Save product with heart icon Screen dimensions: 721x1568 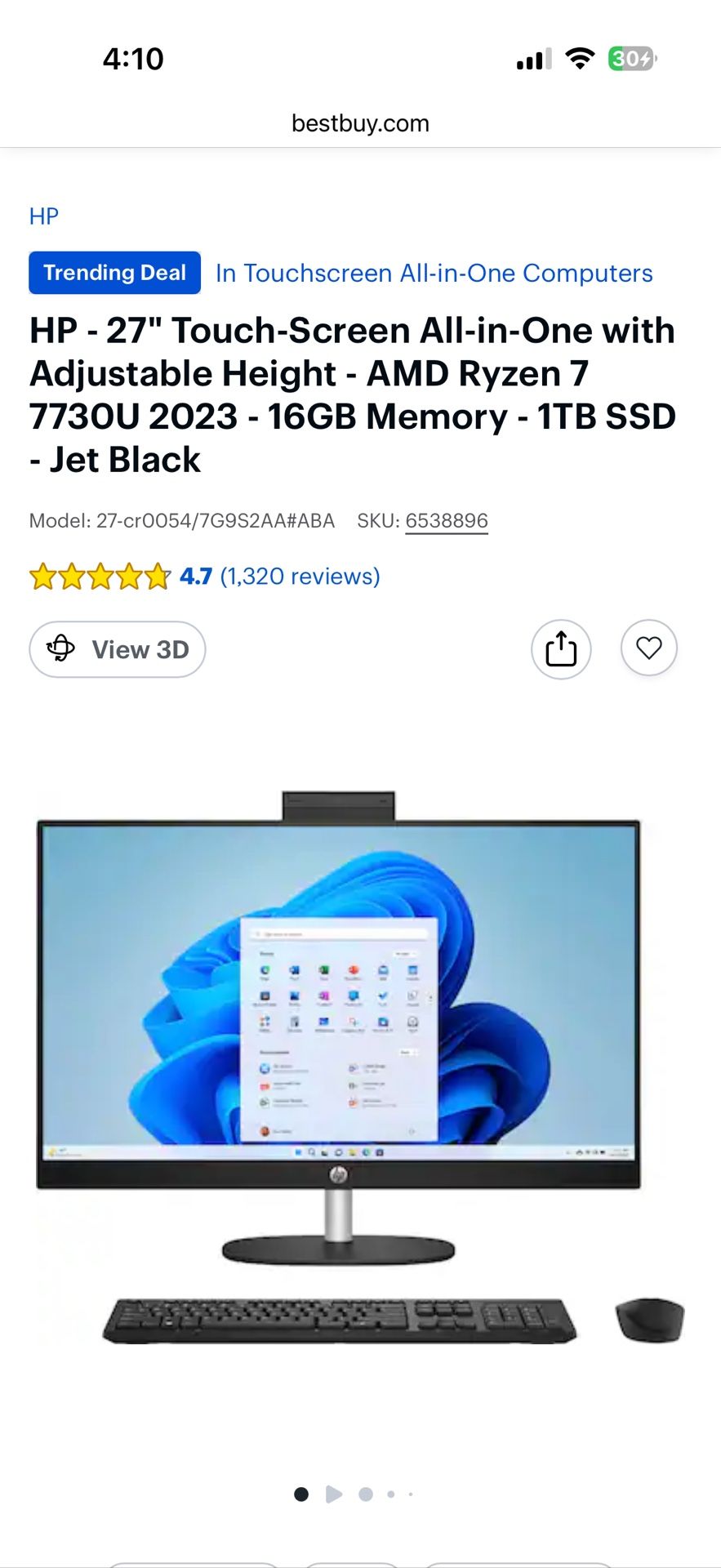click(649, 648)
